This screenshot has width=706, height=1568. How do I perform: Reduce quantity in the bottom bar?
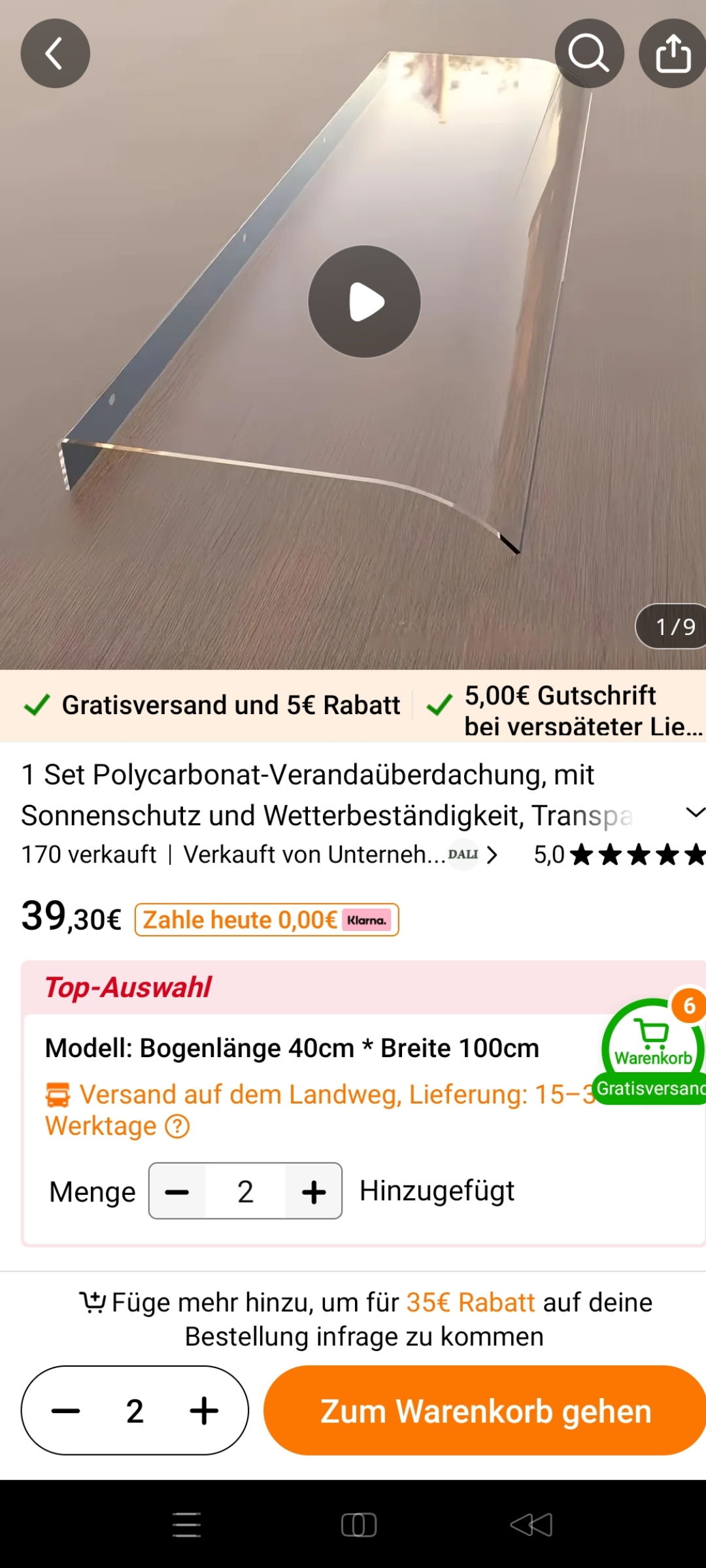[x=66, y=1411]
